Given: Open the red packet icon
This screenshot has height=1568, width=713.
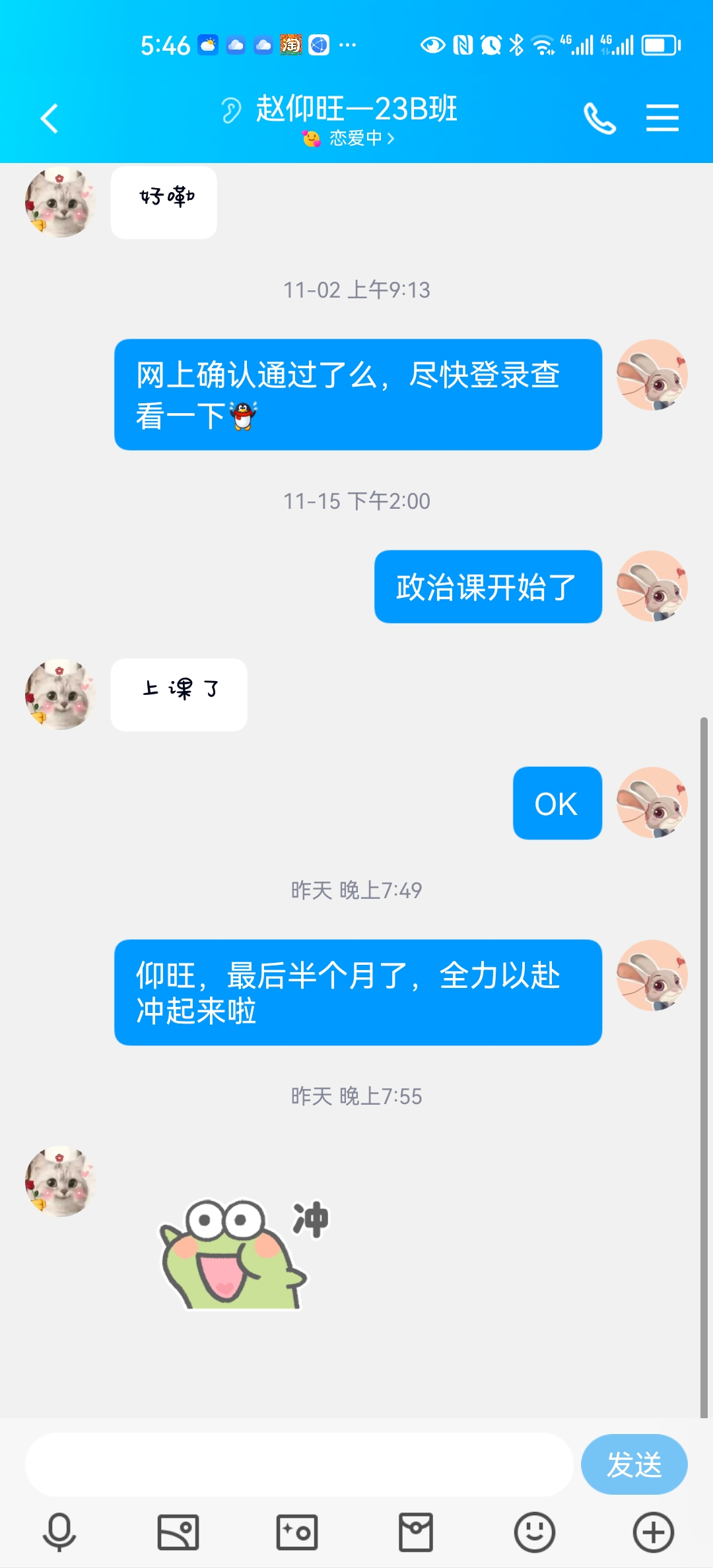Looking at the screenshot, I should point(416,1532).
